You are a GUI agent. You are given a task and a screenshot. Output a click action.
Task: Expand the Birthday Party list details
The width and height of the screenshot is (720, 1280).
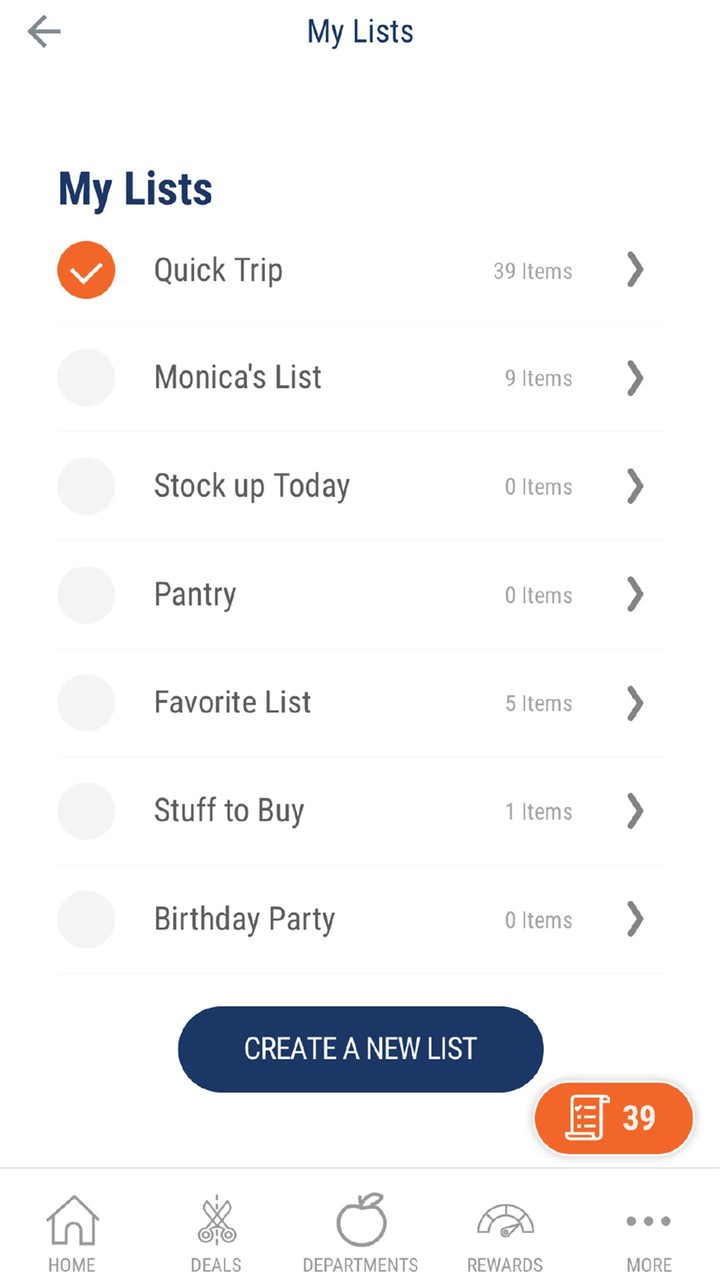(634, 920)
